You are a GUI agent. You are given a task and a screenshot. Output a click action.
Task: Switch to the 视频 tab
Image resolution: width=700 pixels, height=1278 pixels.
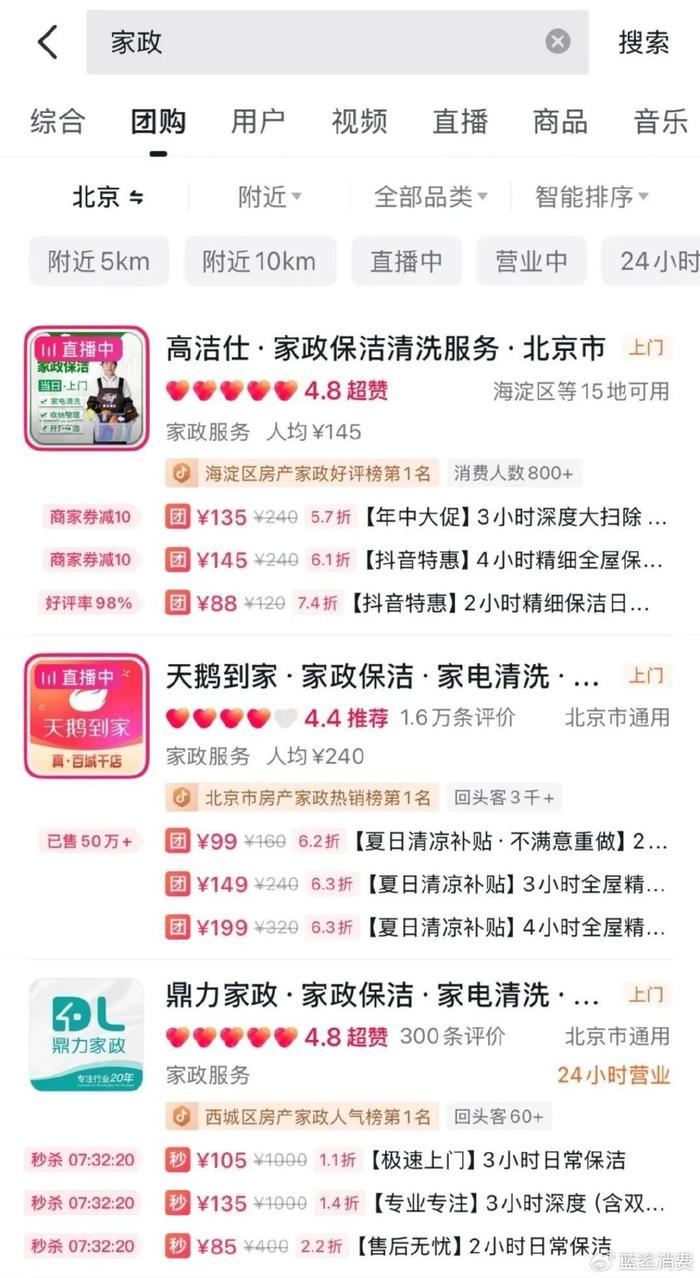tap(359, 122)
